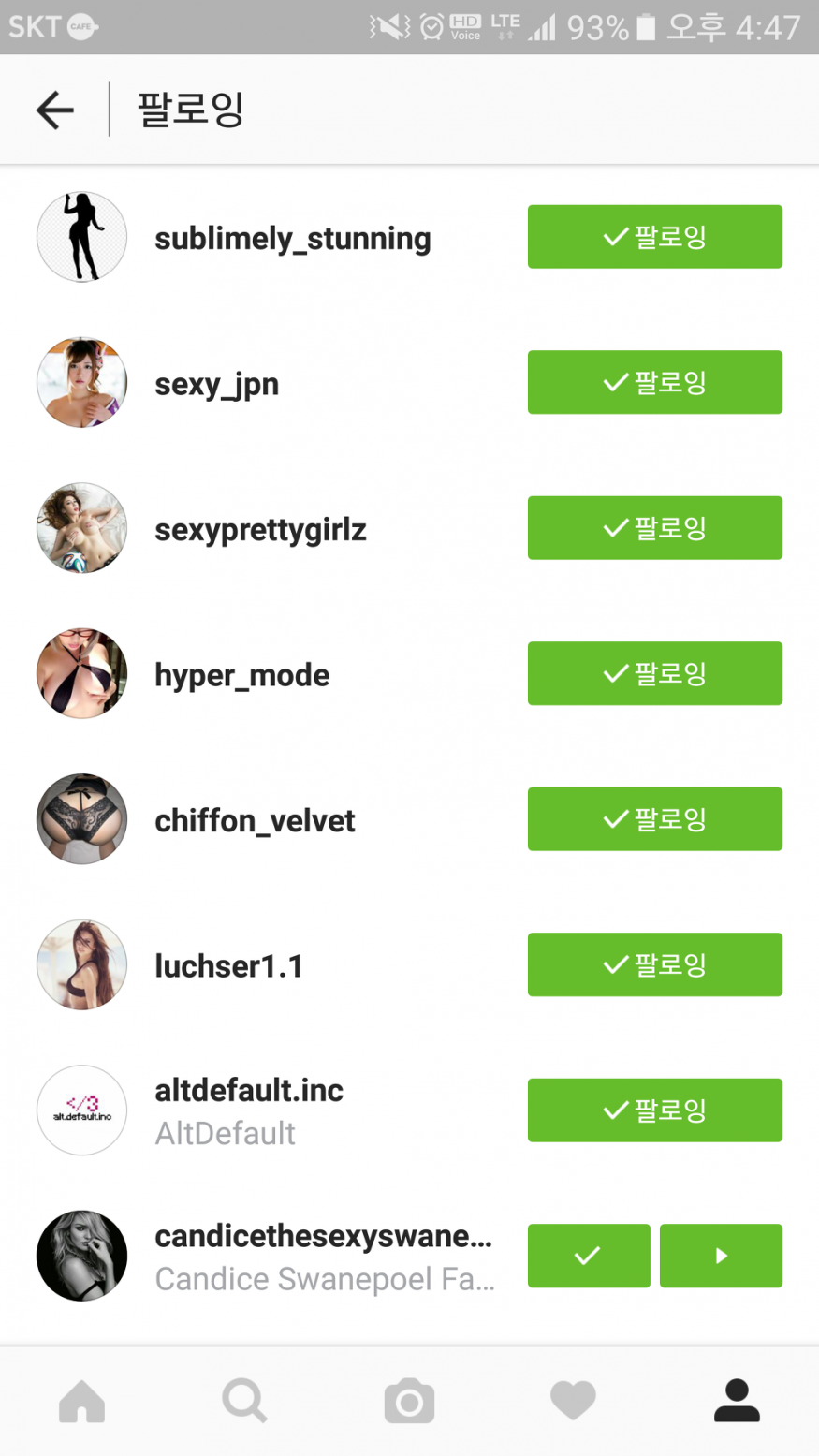Tap the 팔로잉 button next to sexy_jpn
Viewport: 819px width, 1456px height.
[x=654, y=382]
